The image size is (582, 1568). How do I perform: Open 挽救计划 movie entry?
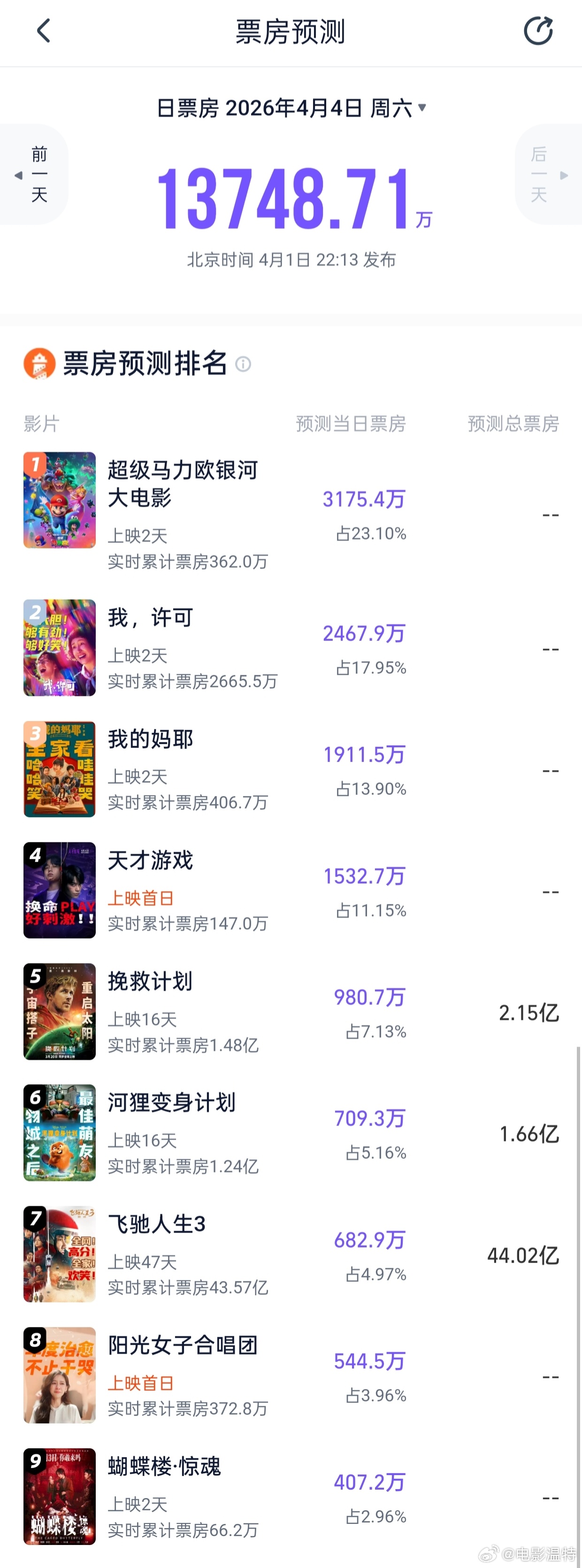(150, 981)
